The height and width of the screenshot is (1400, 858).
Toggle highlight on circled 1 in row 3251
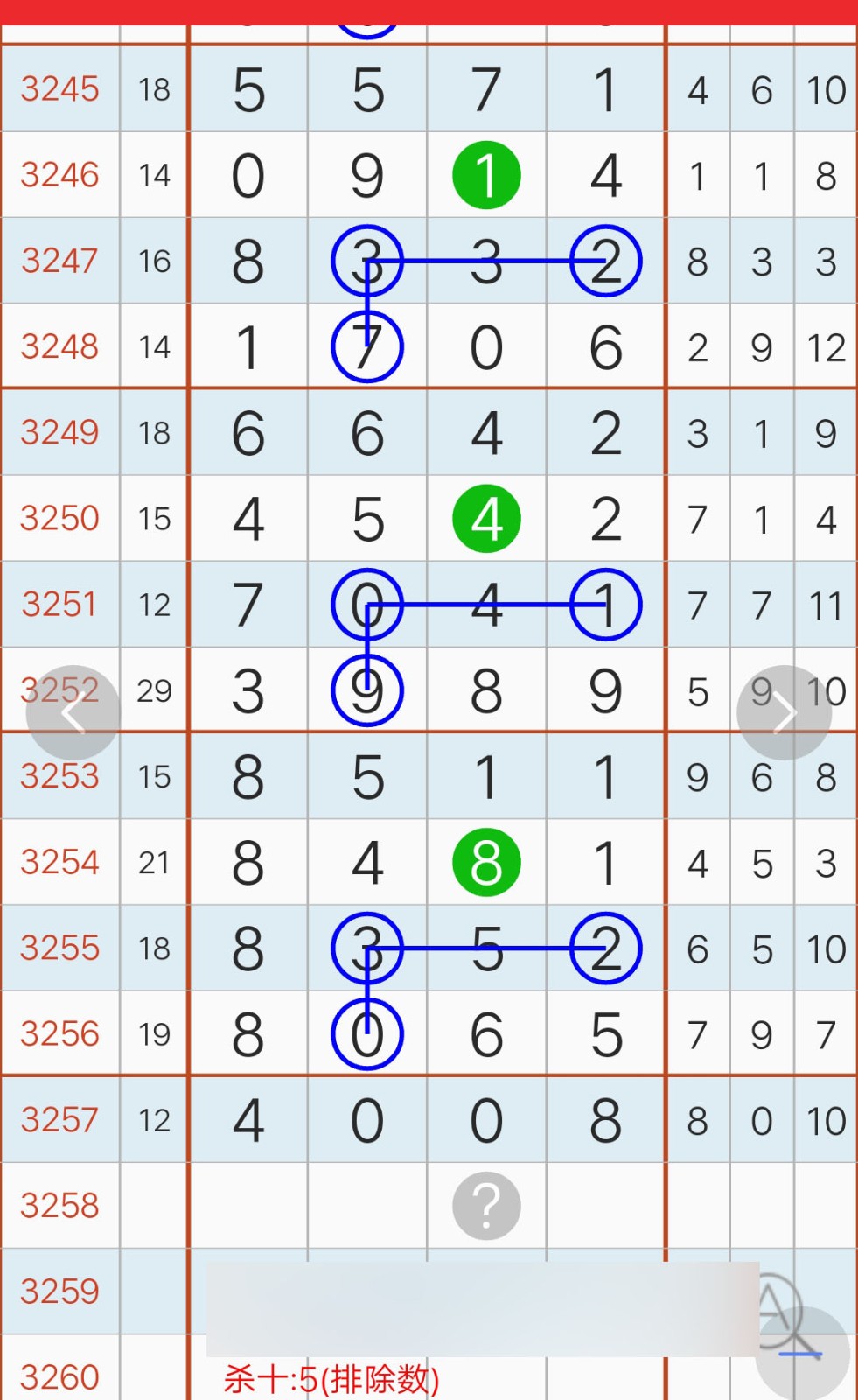point(605,604)
